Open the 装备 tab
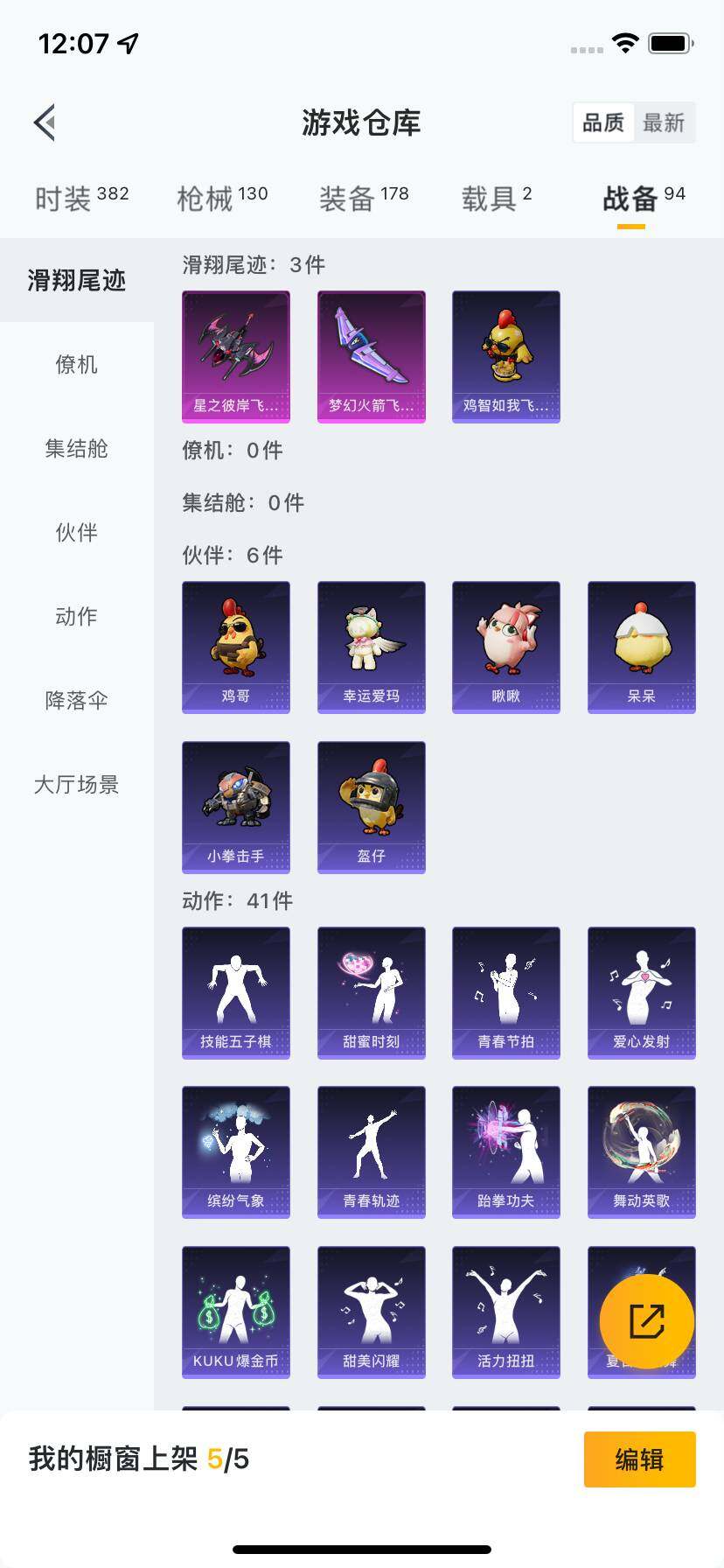724x1568 pixels. pyautogui.click(x=364, y=199)
